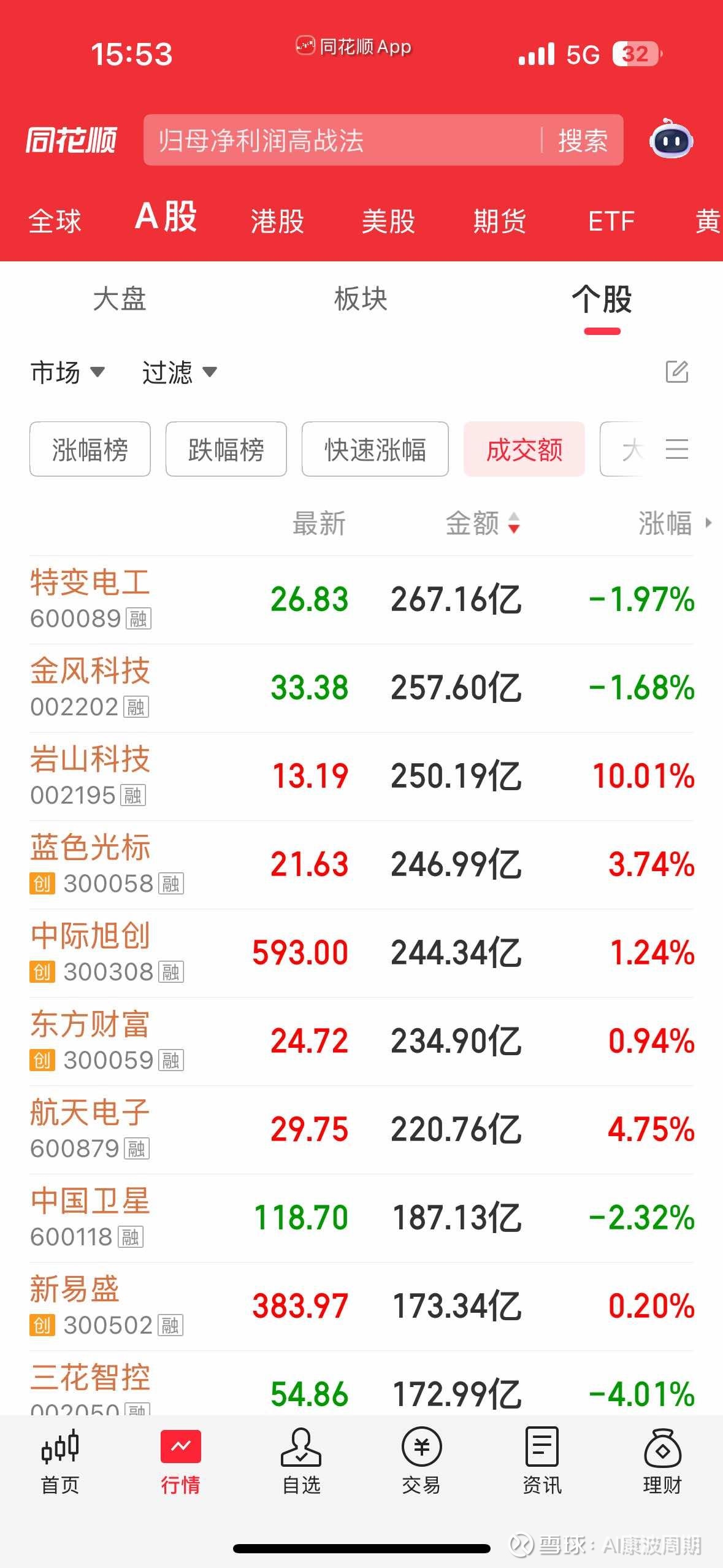This screenshot has height=1568, width=723.
Task: Toggle the 快速涨幅 filter
Action: (x=375, y=450)
